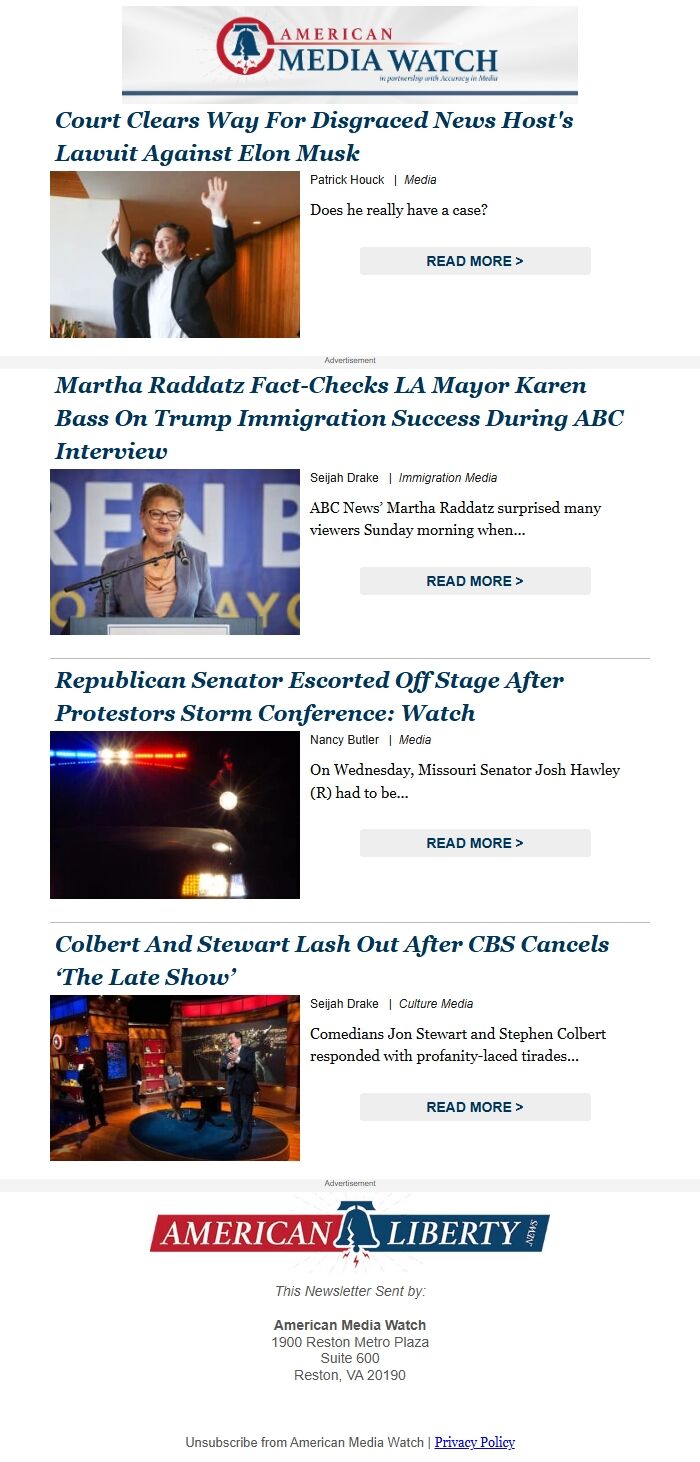Tap the American Media Watch header banner

coord(350,52)
